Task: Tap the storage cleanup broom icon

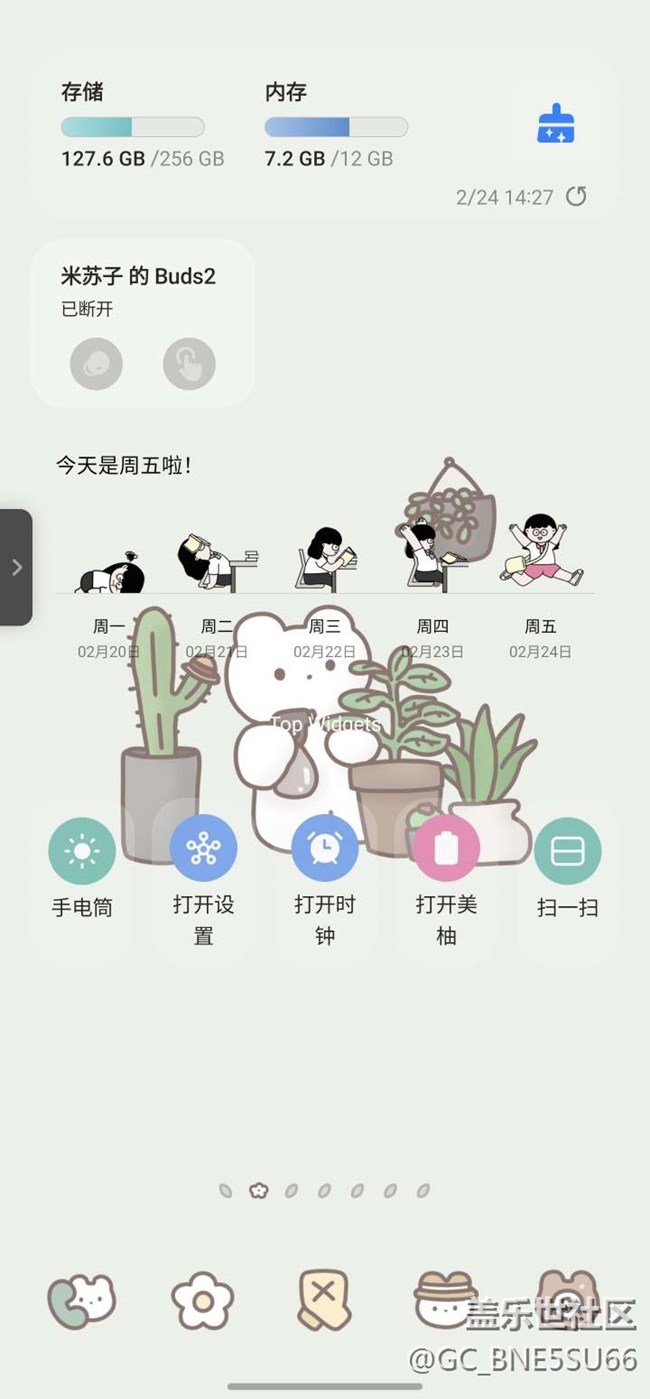Action: coord(556,126)
